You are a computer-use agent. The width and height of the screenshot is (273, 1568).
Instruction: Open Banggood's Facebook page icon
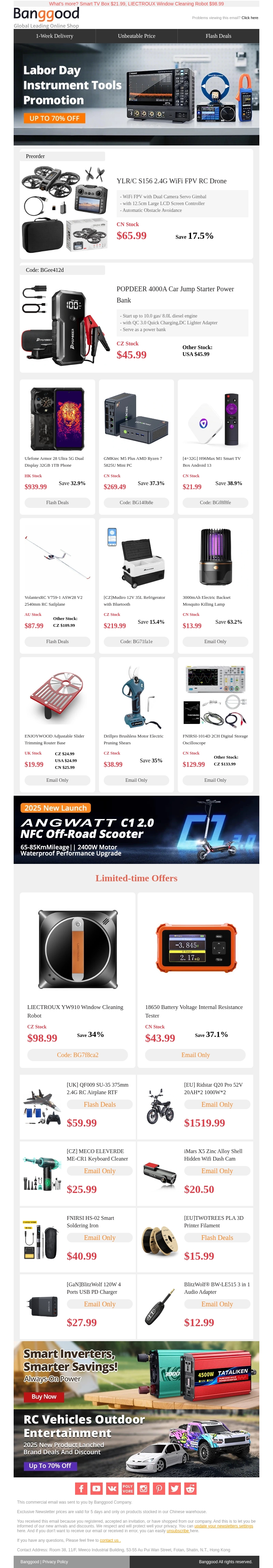coord(81,1488)
